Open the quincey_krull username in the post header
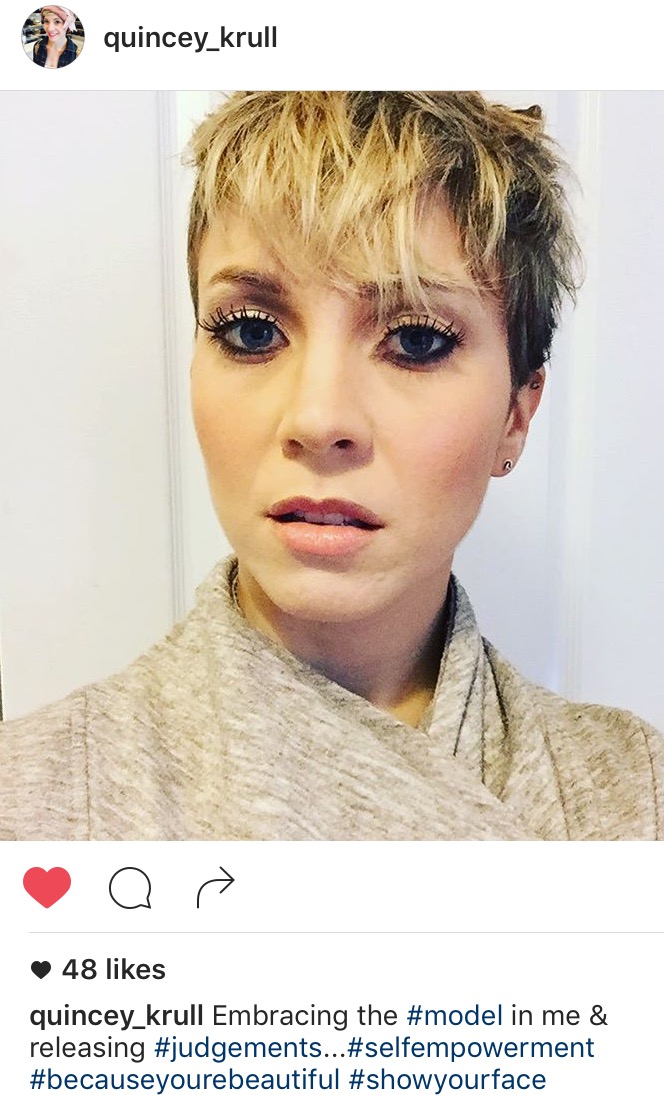 coord(190,38)
